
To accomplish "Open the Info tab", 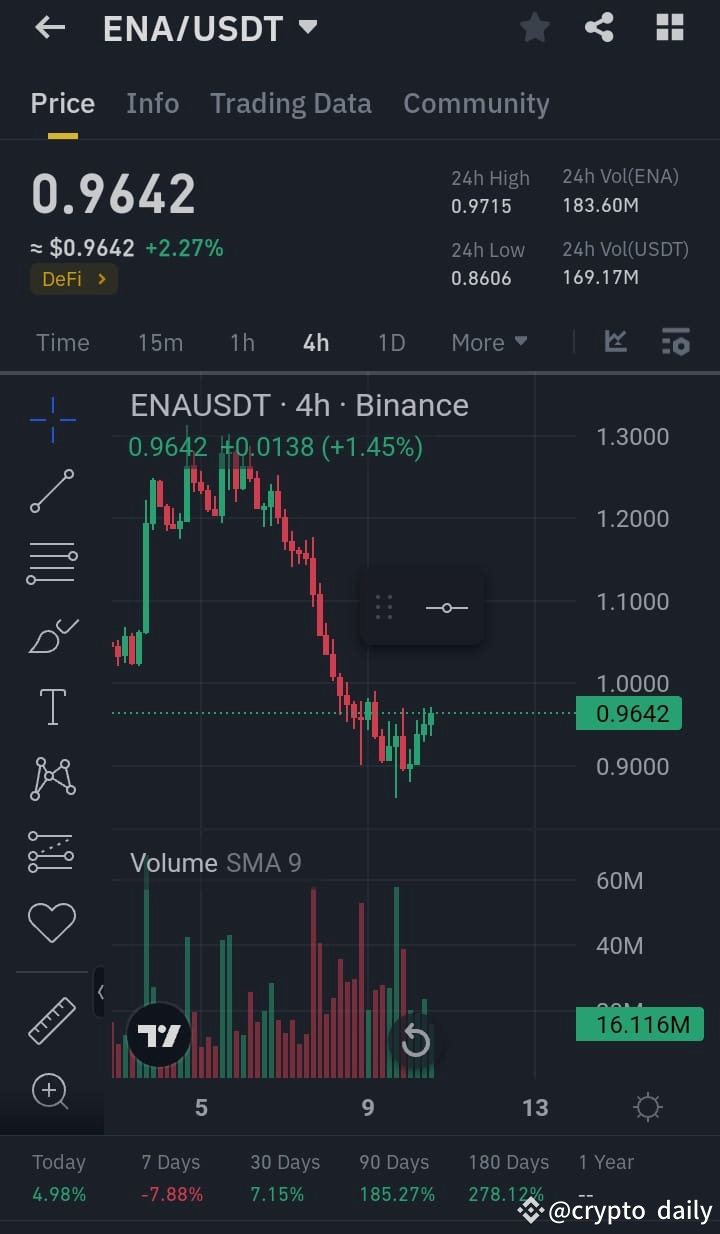I will [152, 103].
